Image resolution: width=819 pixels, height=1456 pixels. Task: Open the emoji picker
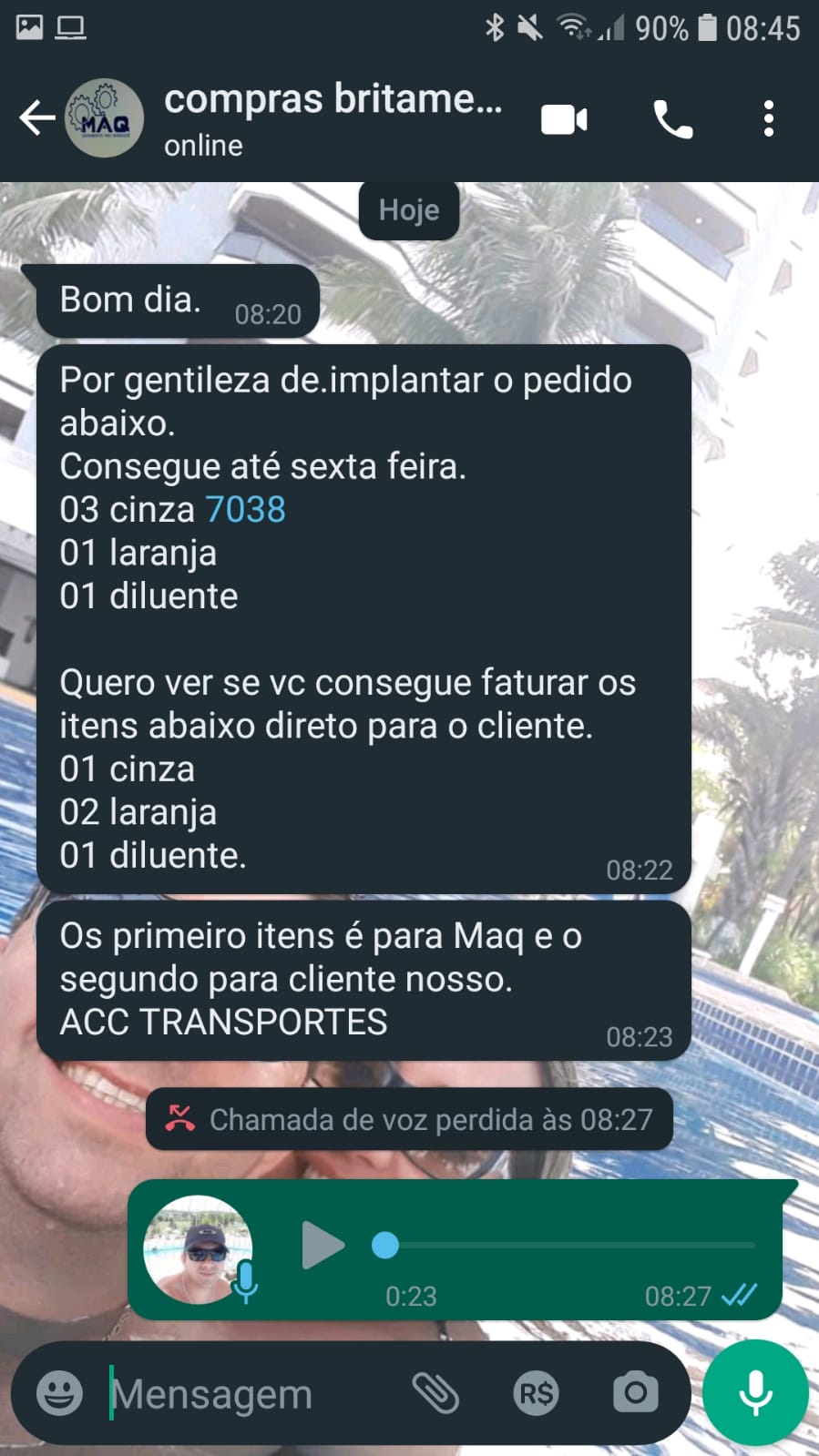pyautogui.click(x=59, y=1393)
